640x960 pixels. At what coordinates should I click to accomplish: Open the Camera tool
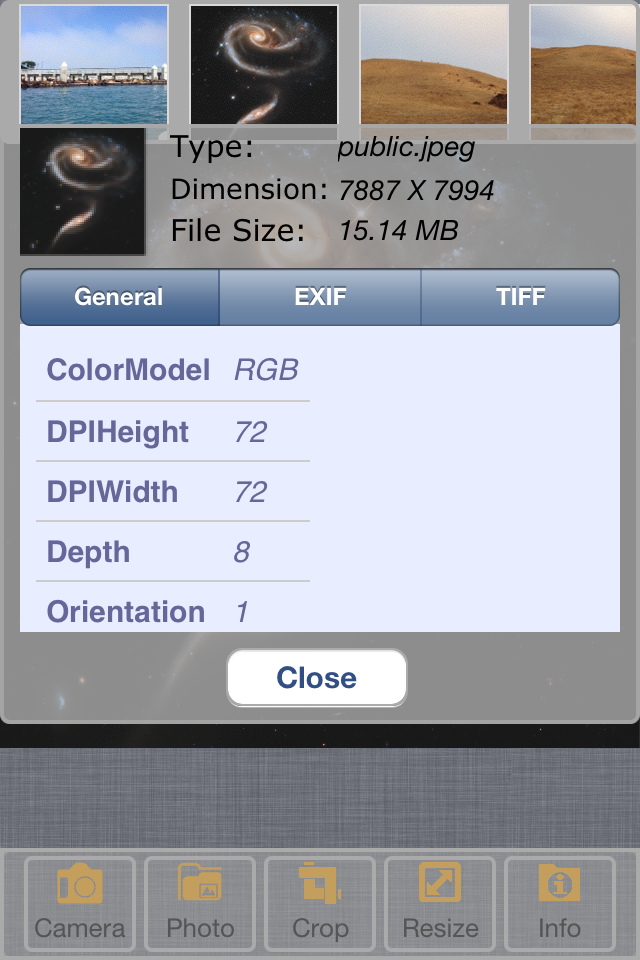[80, 903]
